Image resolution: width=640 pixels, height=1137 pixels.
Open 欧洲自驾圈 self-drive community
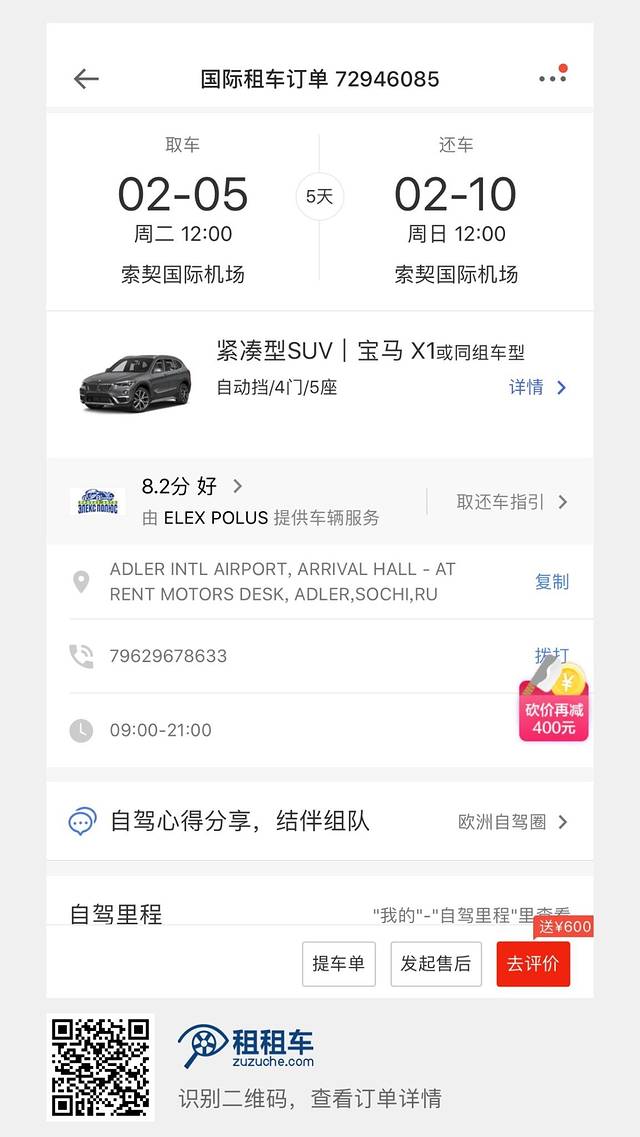tap(512, 822)
